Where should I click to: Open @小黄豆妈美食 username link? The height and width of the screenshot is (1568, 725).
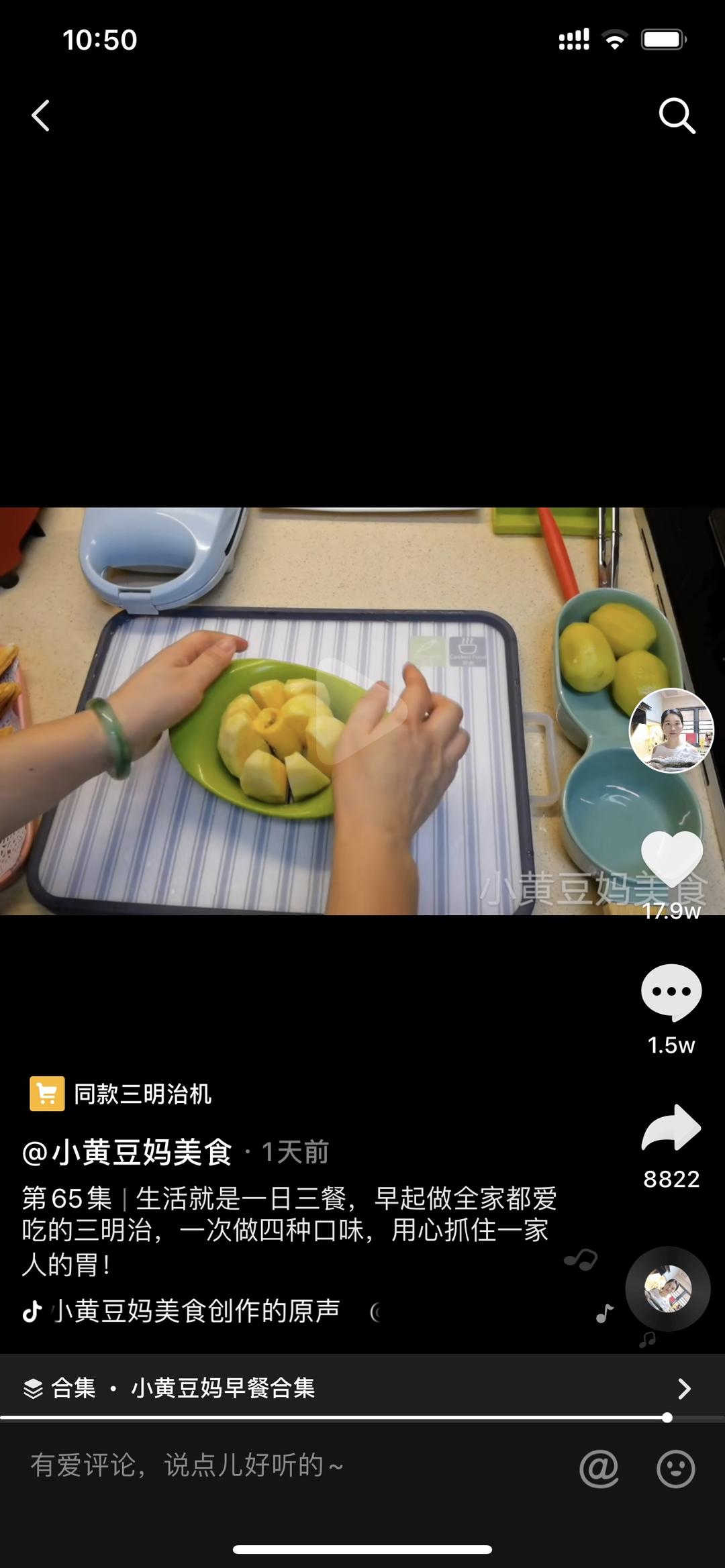click(127, 1152)
